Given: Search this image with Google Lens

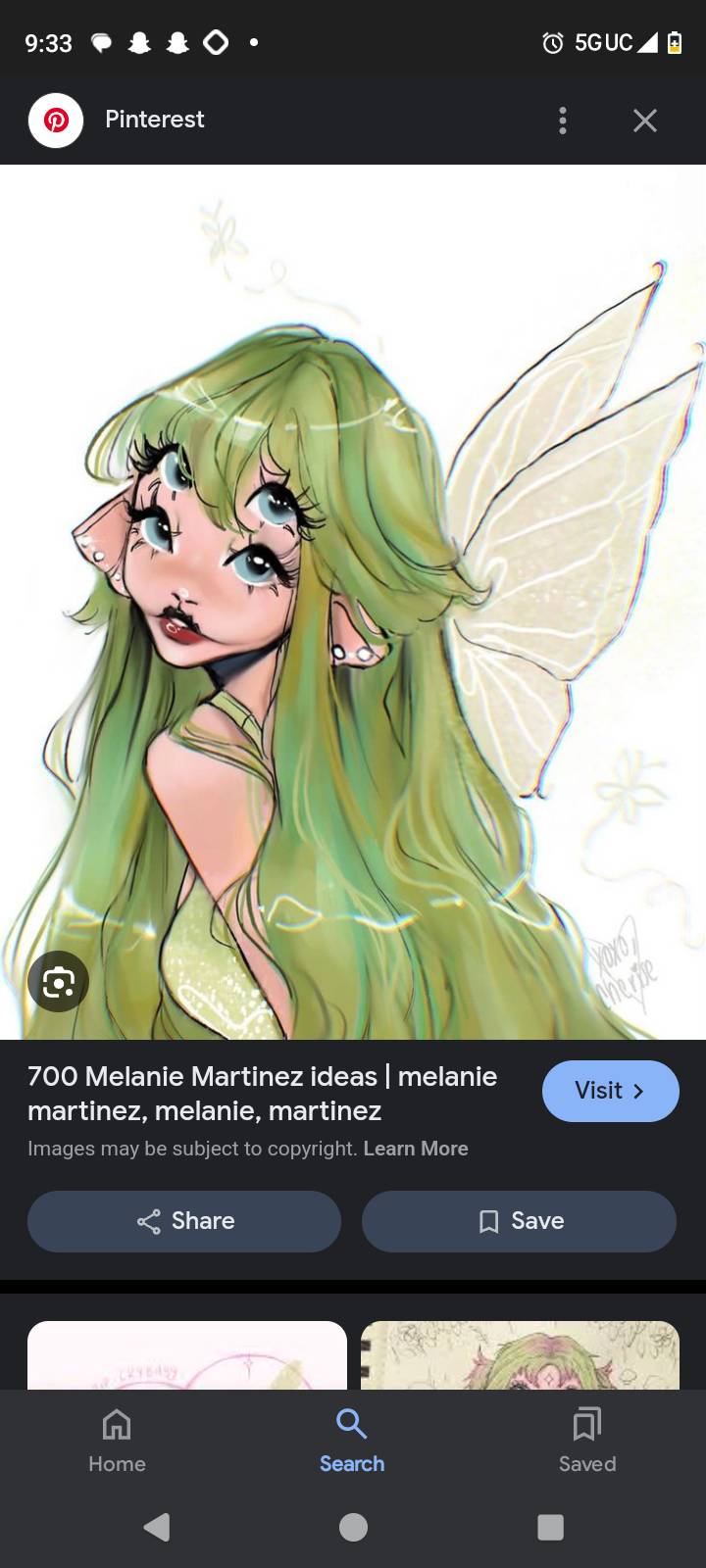Looking at the screenshot, I should (x=59, y=981).
